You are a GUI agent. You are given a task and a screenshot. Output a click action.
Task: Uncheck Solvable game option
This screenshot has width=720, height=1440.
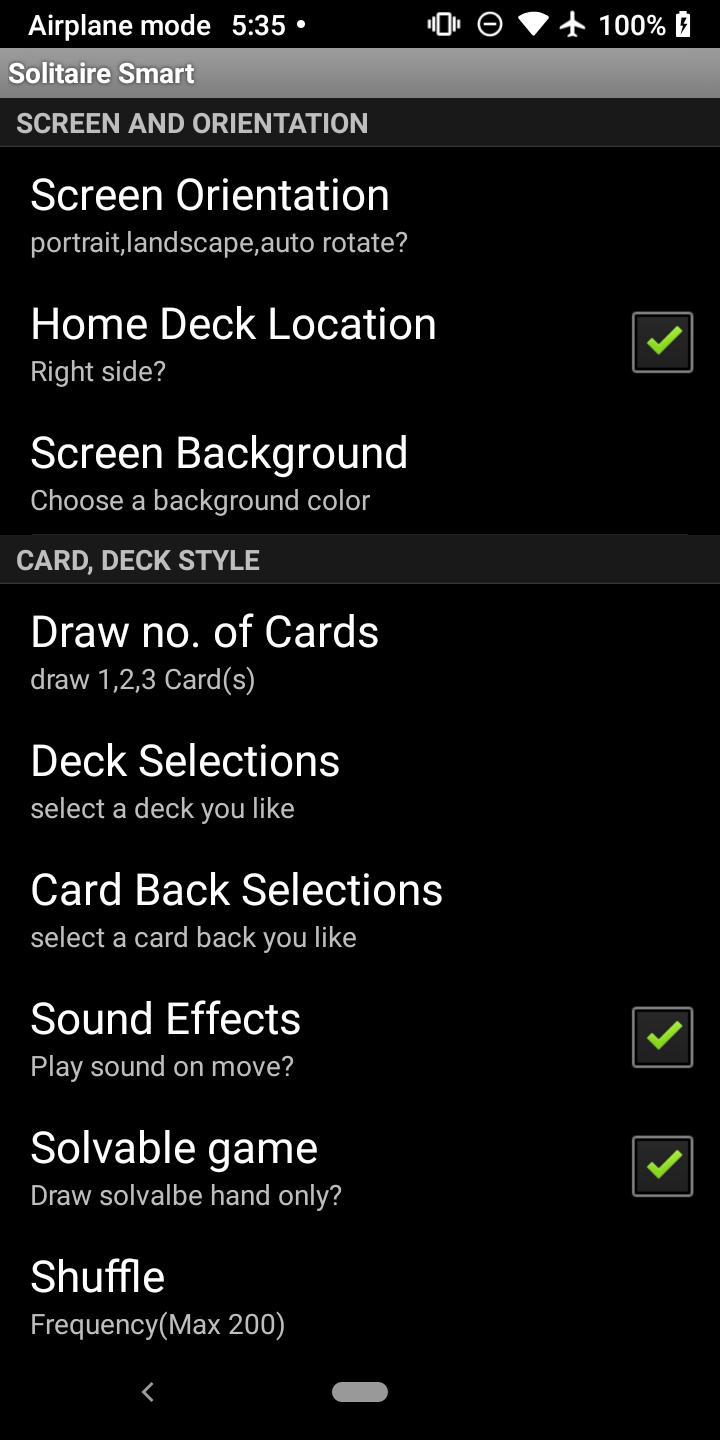[662, 1167]
